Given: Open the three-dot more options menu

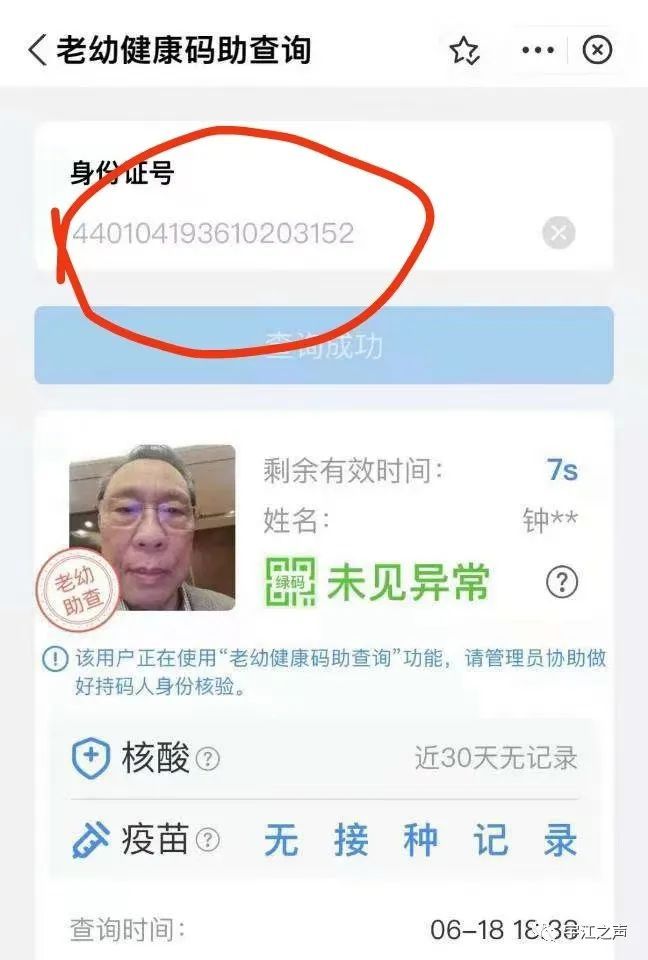Looking at the screenshot, I should pyautogui.click(x=538, y=50).
